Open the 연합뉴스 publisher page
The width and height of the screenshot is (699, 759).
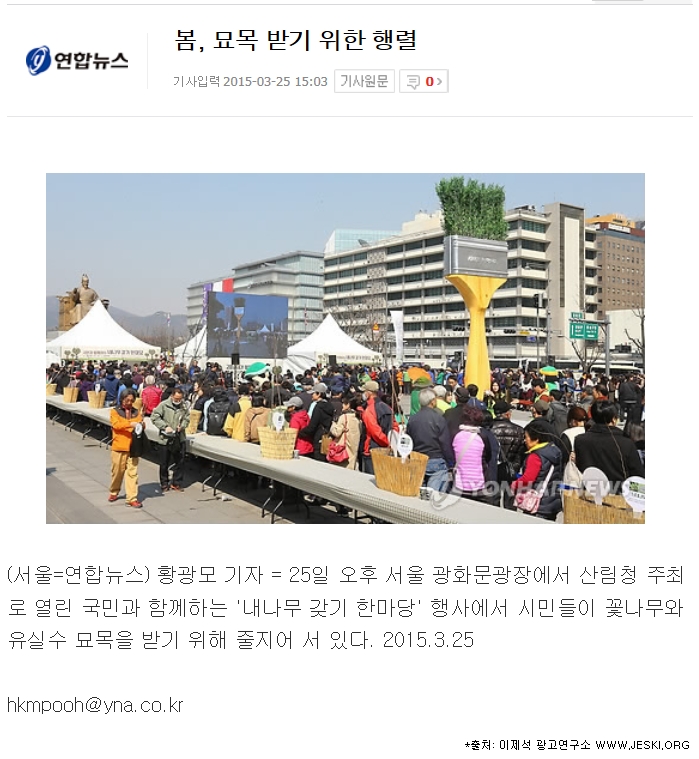coord(77,61)
